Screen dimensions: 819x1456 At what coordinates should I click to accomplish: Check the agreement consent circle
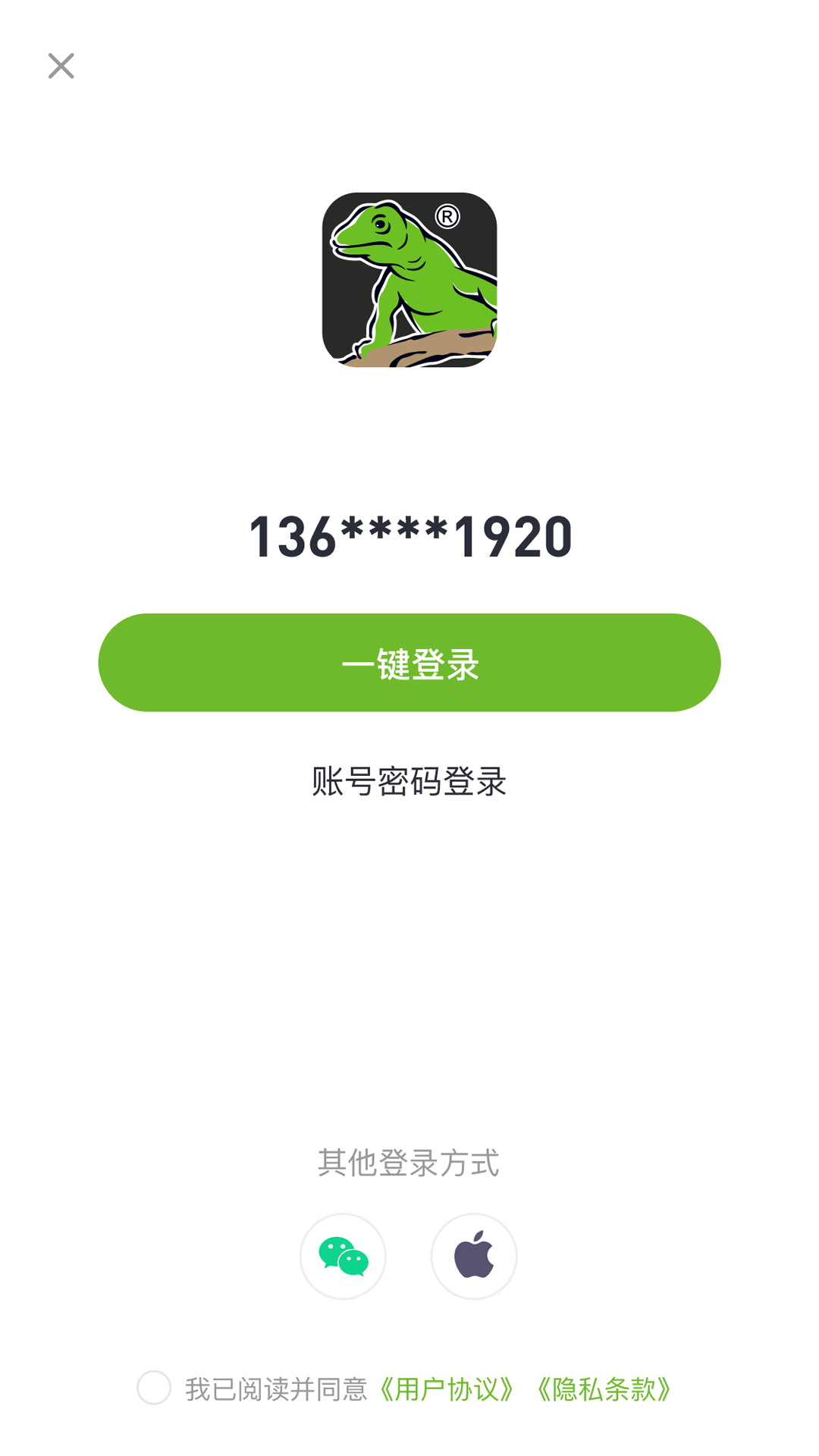pyautogui.click(x=154, y=1388)
